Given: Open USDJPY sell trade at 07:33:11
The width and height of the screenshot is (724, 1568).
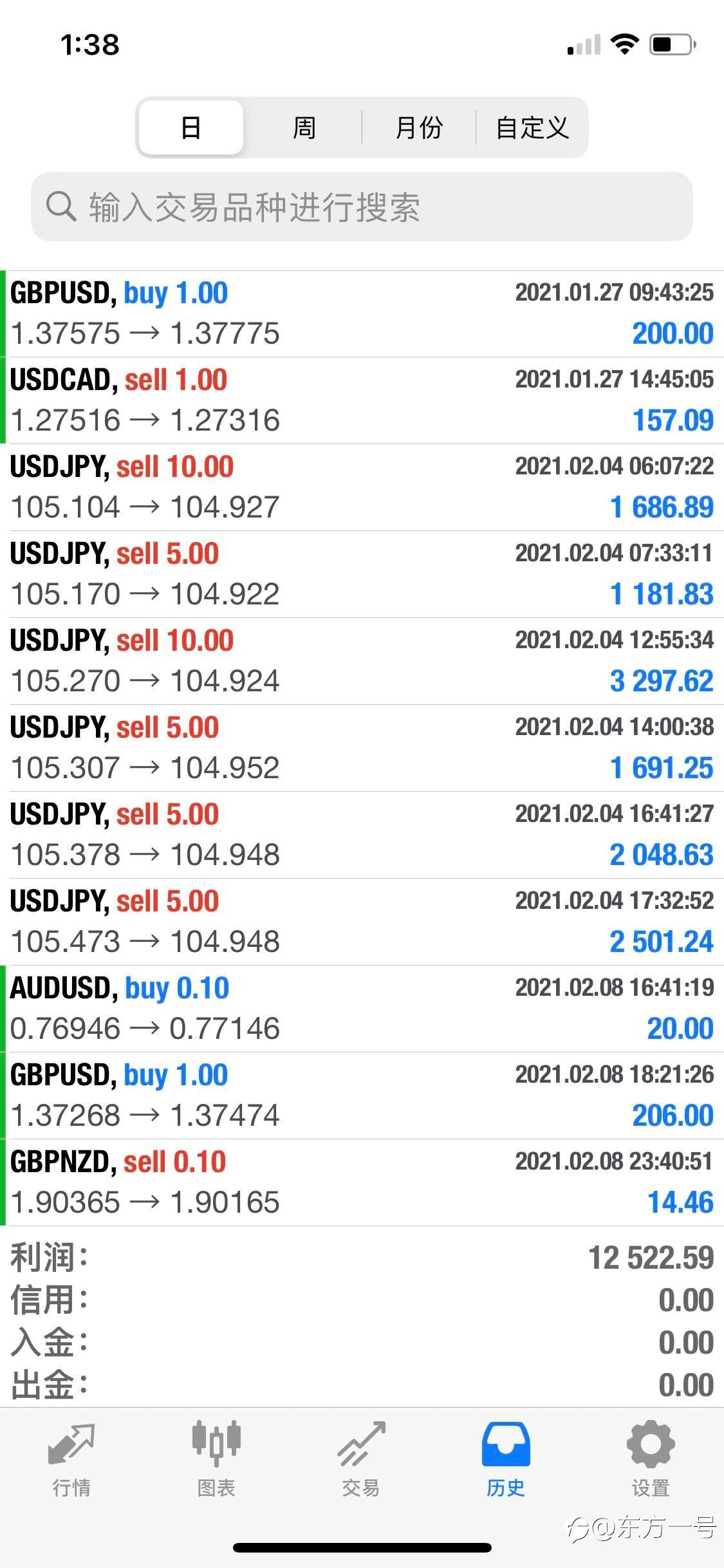Looking at the screenshot, I should [362, 575].
